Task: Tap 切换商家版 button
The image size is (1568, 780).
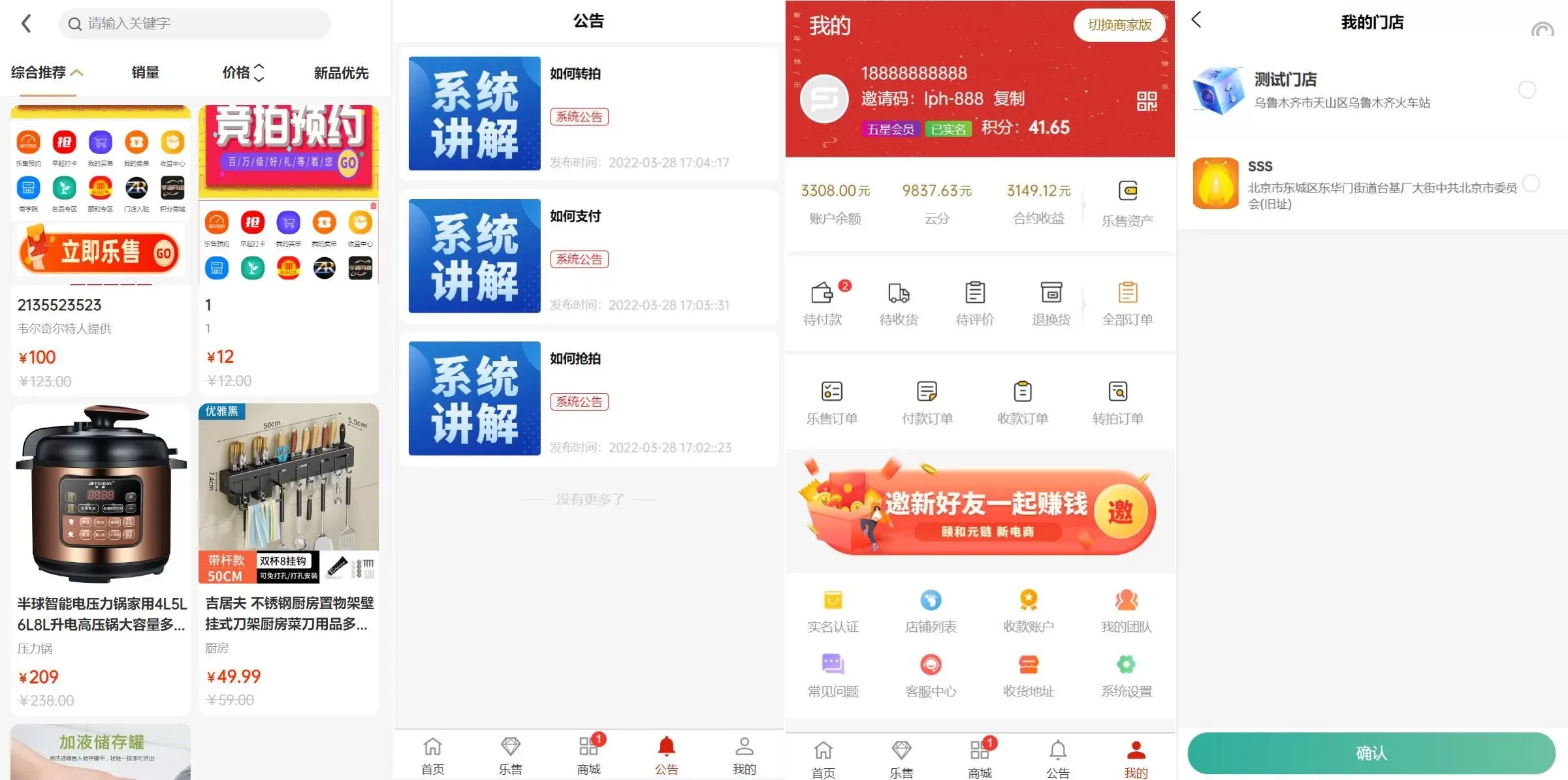Action: pos(1119,25)
